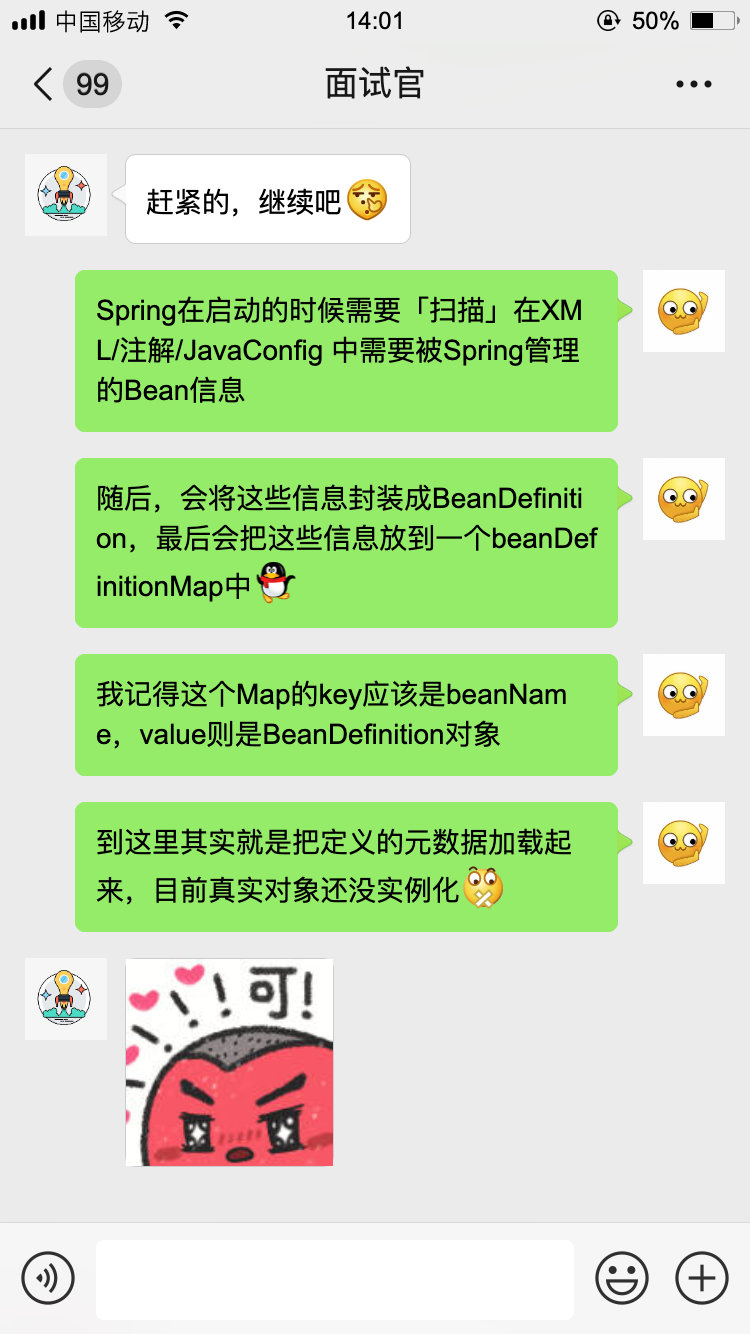Open the interviewer's avatar beside 赶紧的，继续吧

(65, 195)
